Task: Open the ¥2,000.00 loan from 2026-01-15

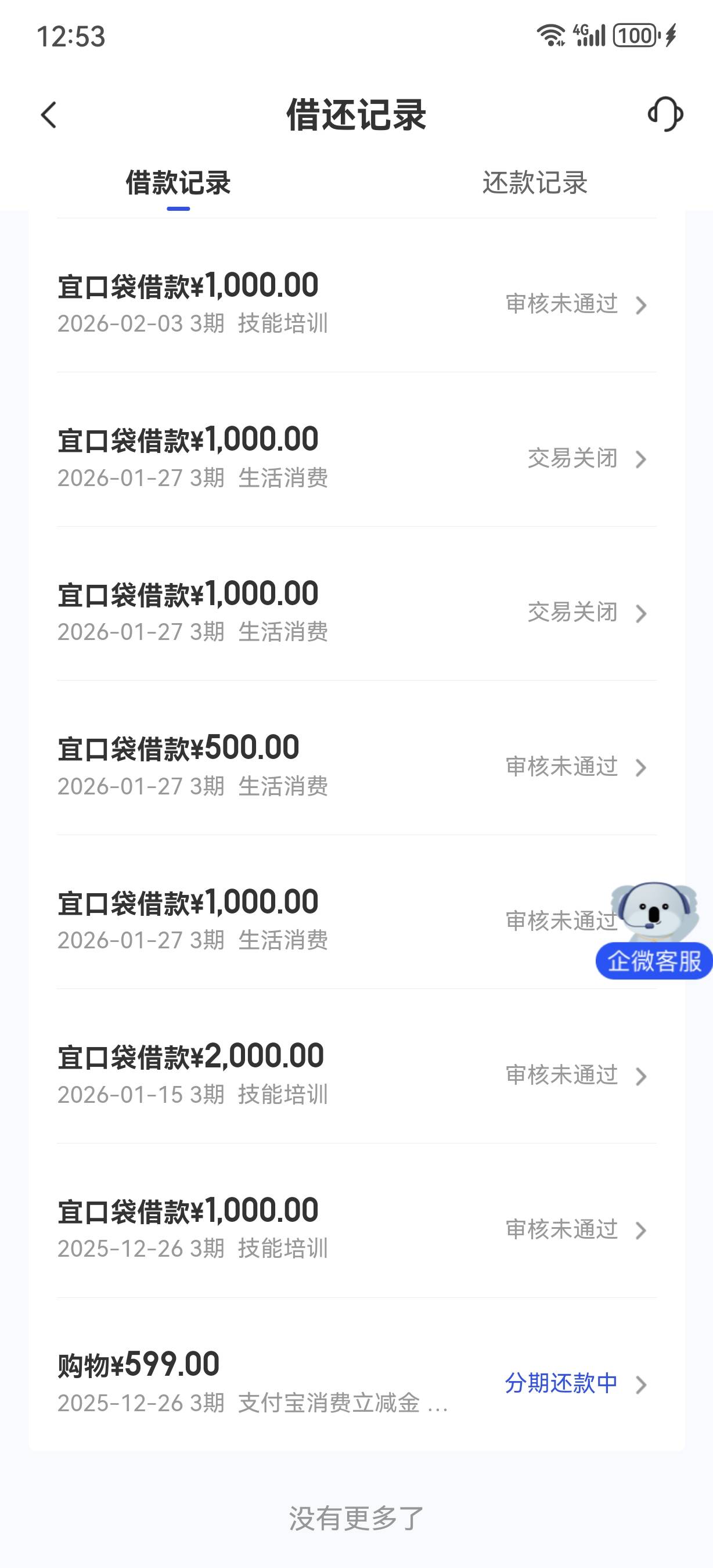Action: (x=356, y=1074)
